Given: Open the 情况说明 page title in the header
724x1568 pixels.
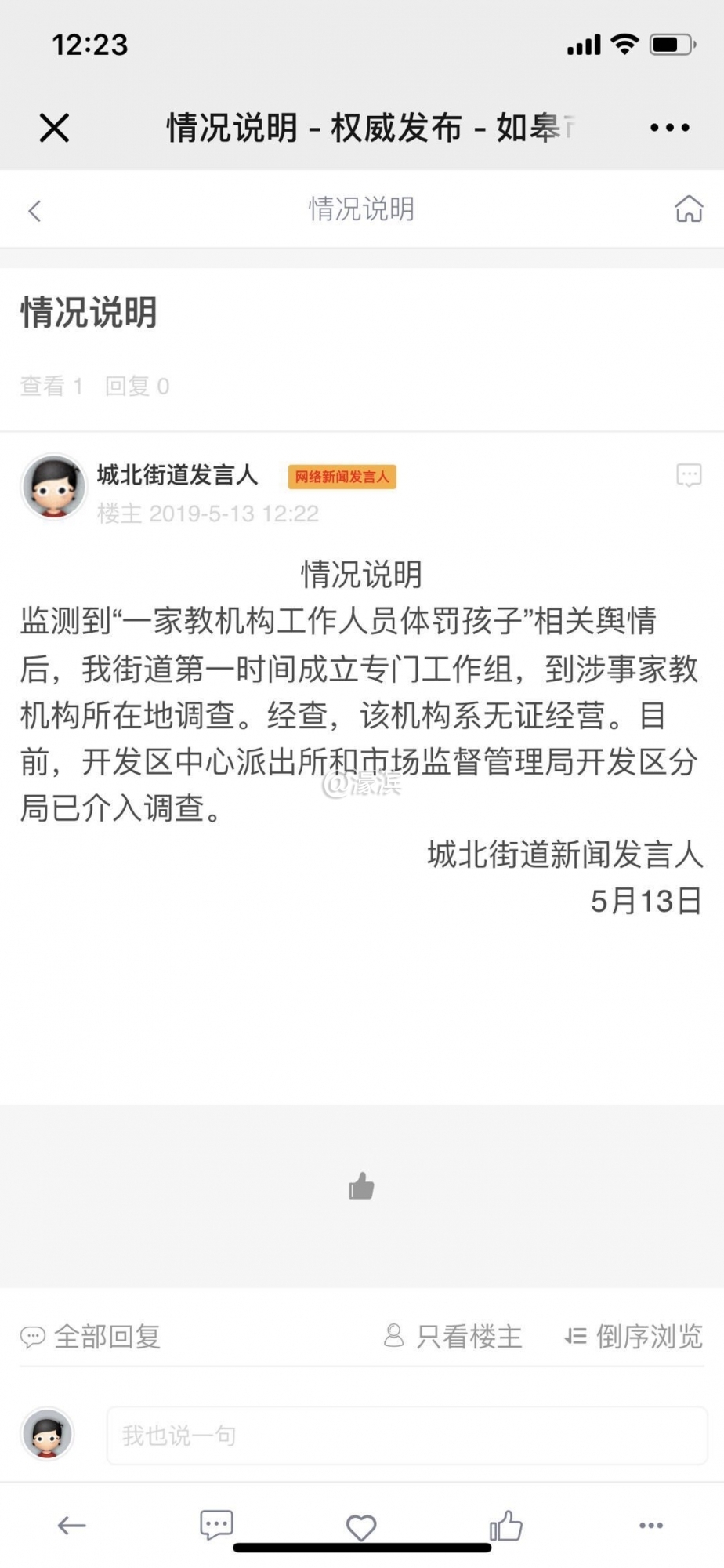Looking at the screenshot, I should [x=361, y=209].
